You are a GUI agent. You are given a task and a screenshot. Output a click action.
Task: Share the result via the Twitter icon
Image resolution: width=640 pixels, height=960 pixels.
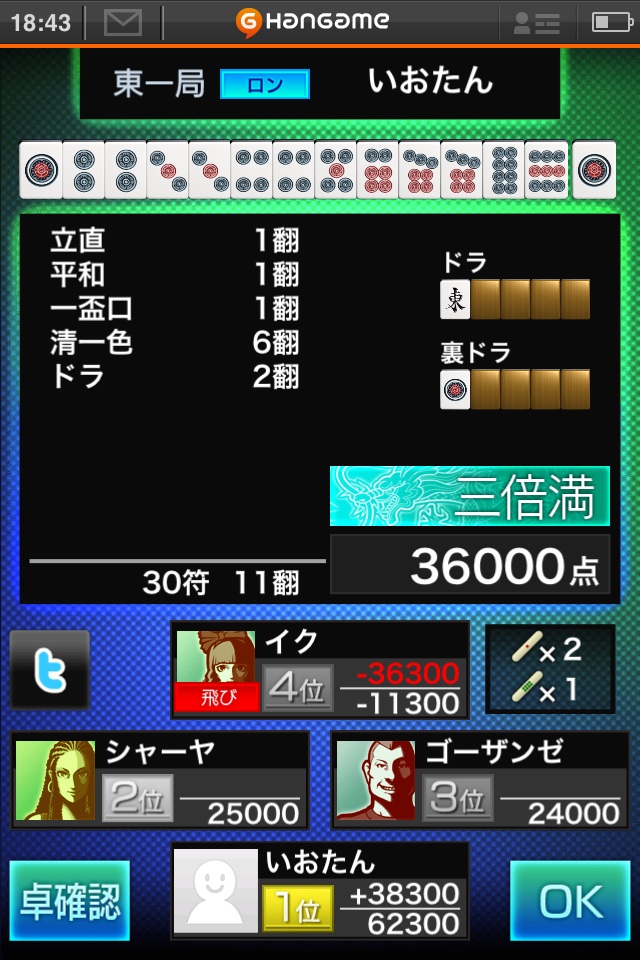(50, 671)
